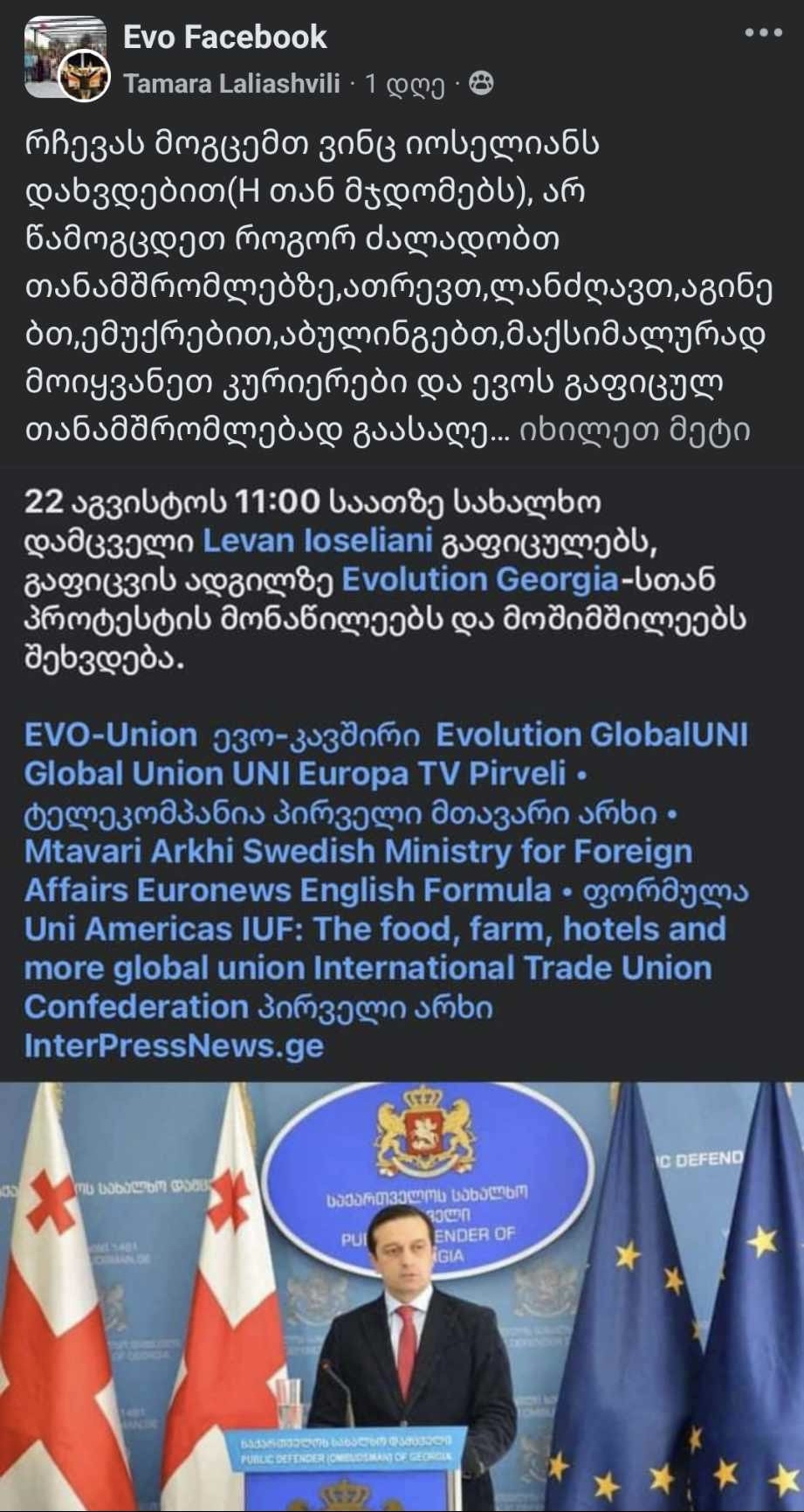Image resolution: width=804 pixels, height=1512 pixels.
Task: Expand post with იხილეთ მეტი
Action: tap(635, 432)
